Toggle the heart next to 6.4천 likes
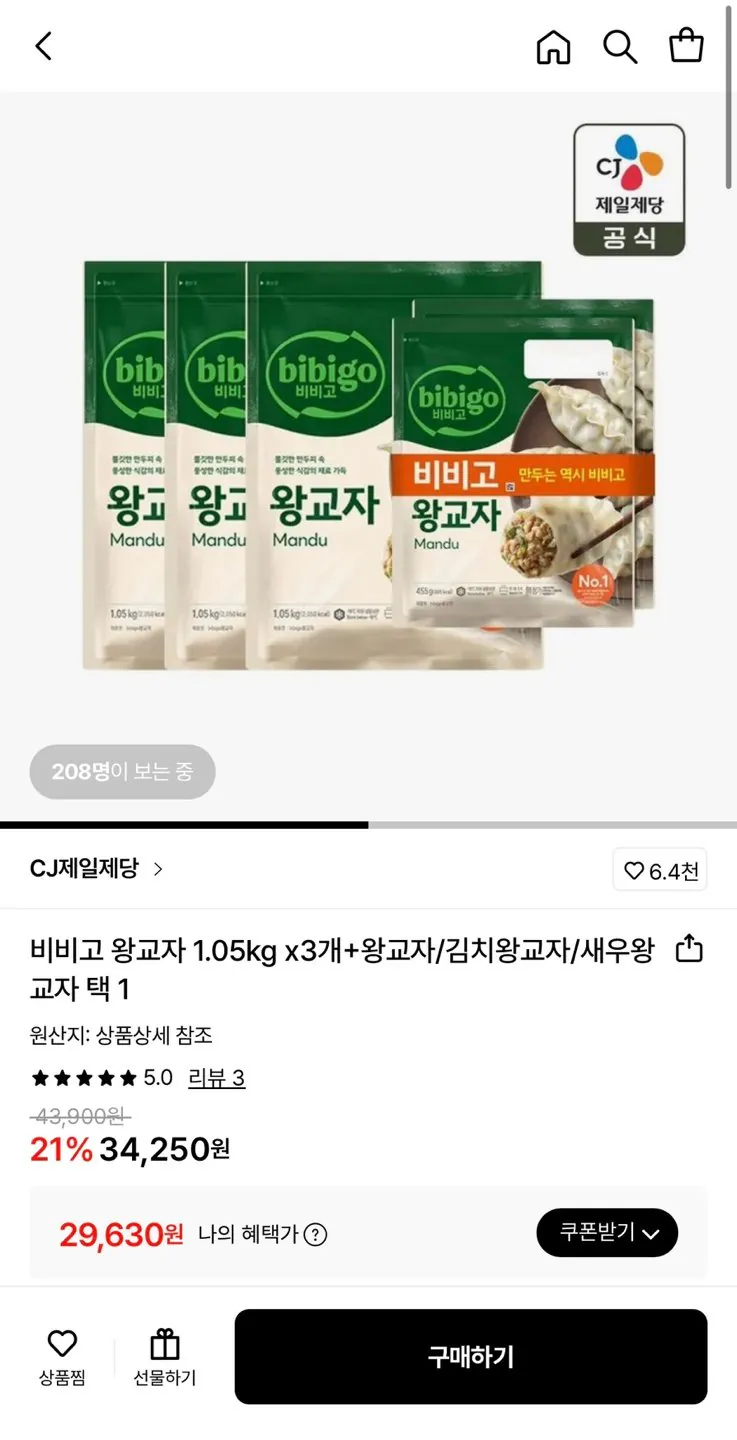737x1440 pixels. pos(633,869)
